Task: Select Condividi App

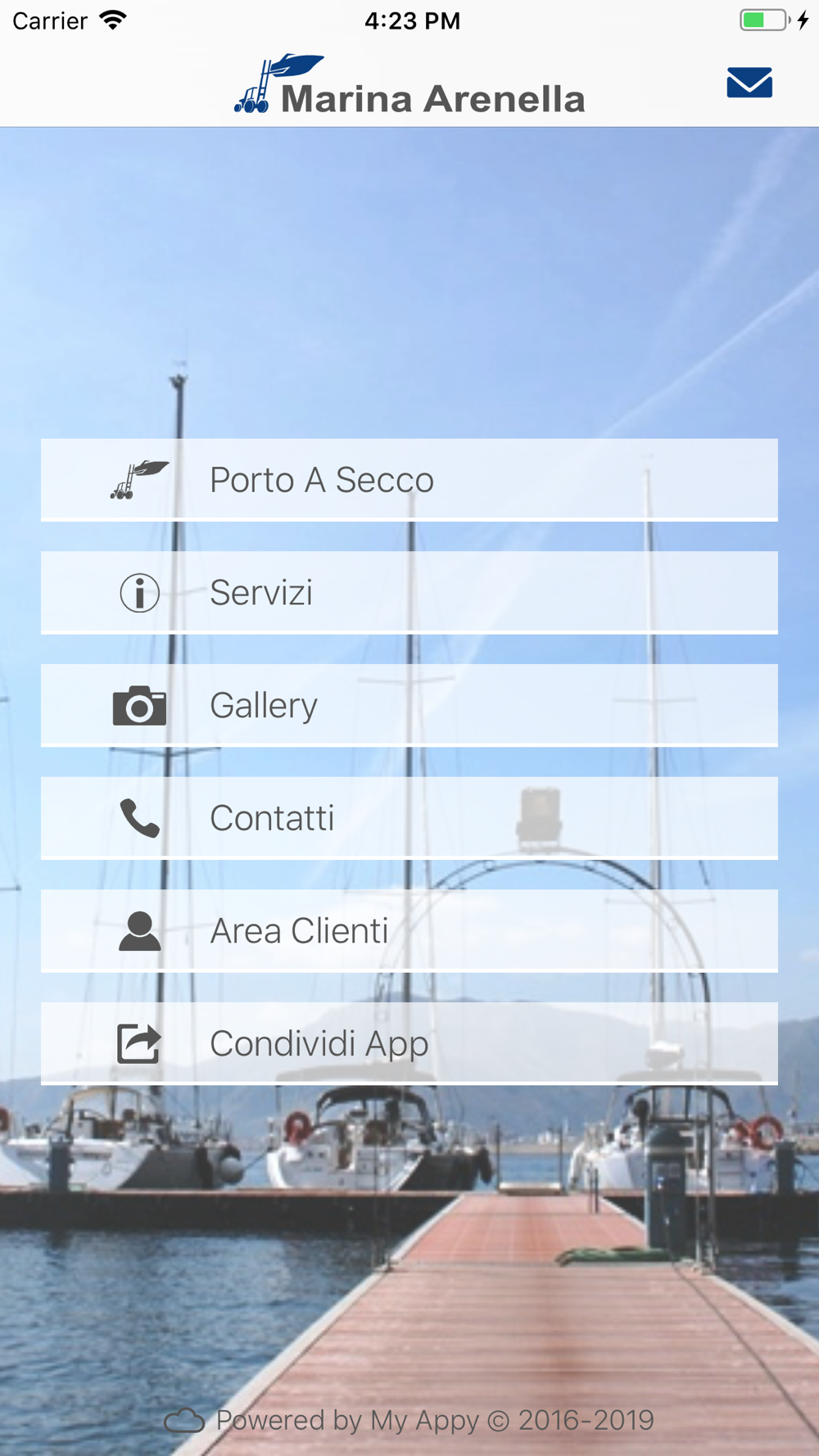Action: click(x=409, y=1043)
